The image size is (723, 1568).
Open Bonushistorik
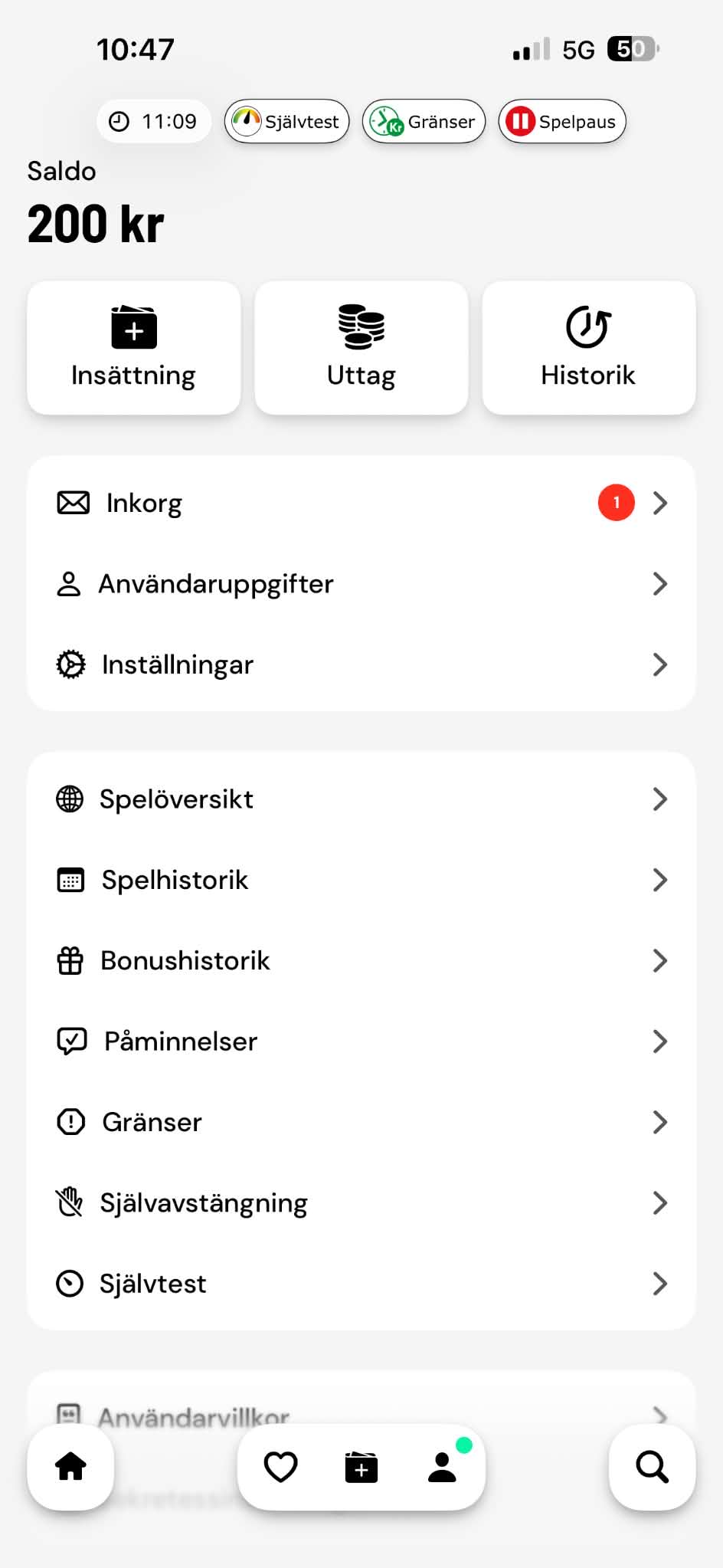(361, 960)
